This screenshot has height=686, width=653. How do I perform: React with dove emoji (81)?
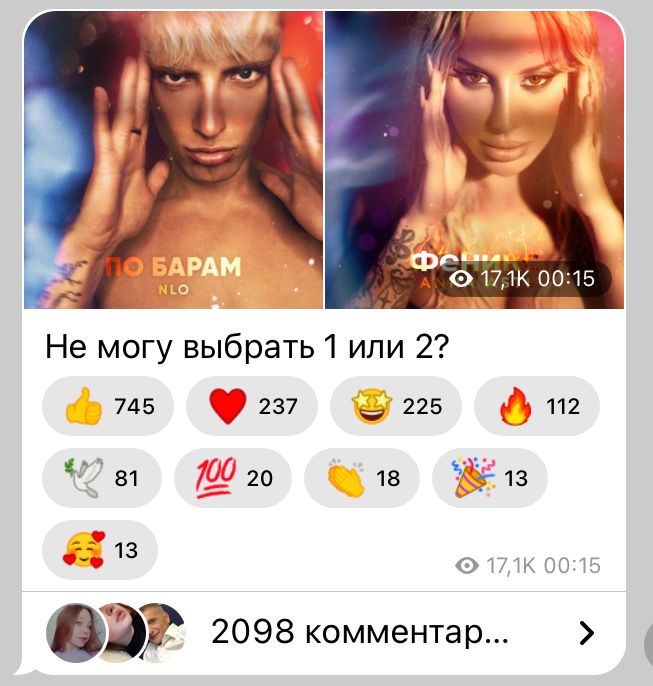(100, 478)
